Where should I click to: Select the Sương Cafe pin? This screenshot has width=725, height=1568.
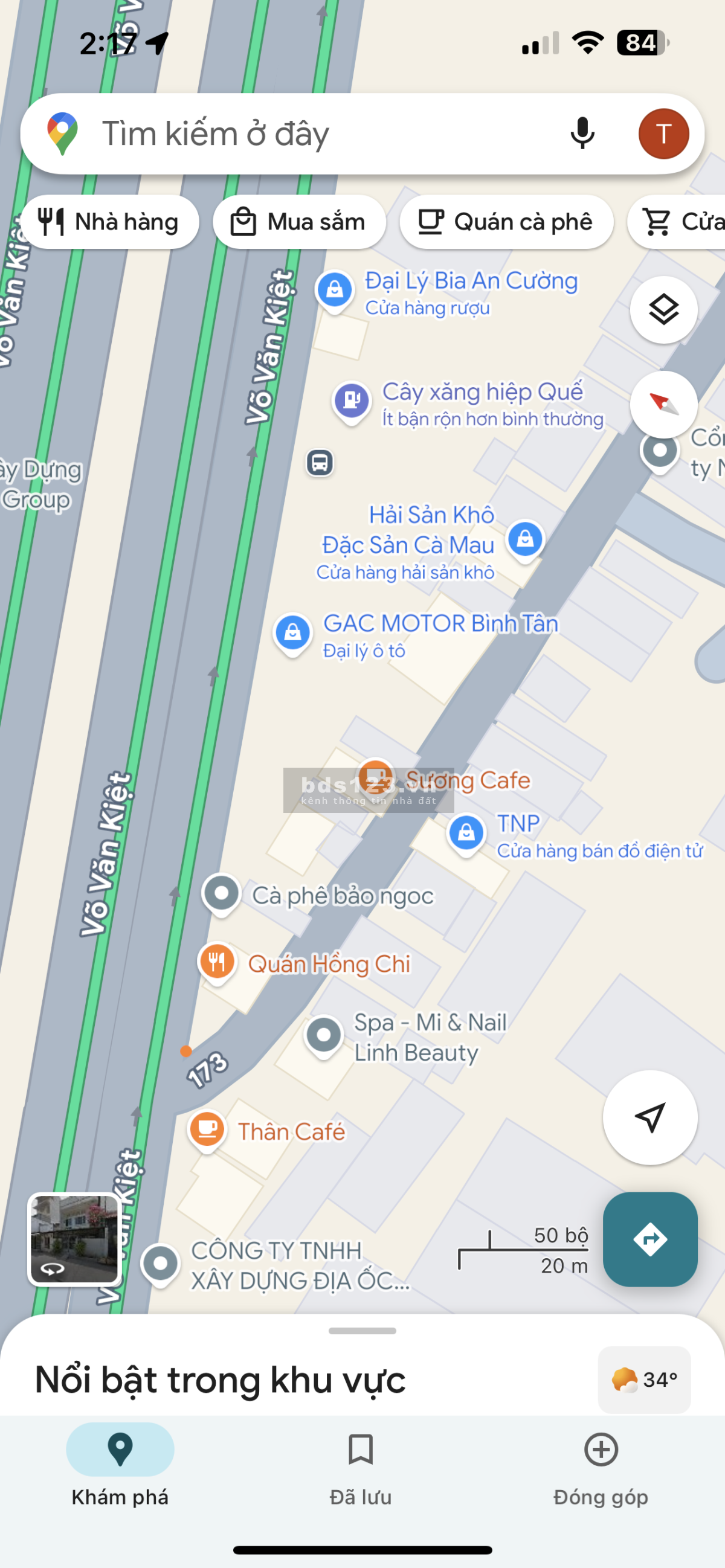377,780
